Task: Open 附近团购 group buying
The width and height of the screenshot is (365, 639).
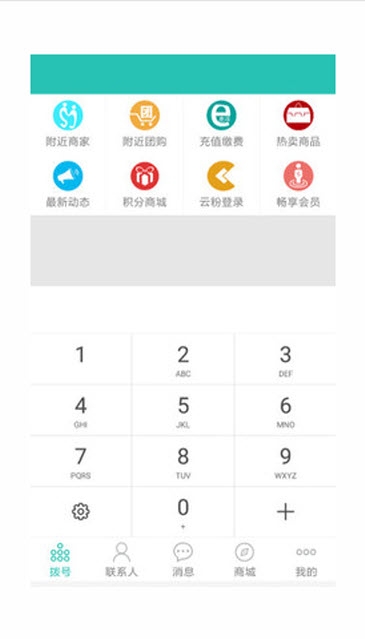Action: click(x=145, y=123)
